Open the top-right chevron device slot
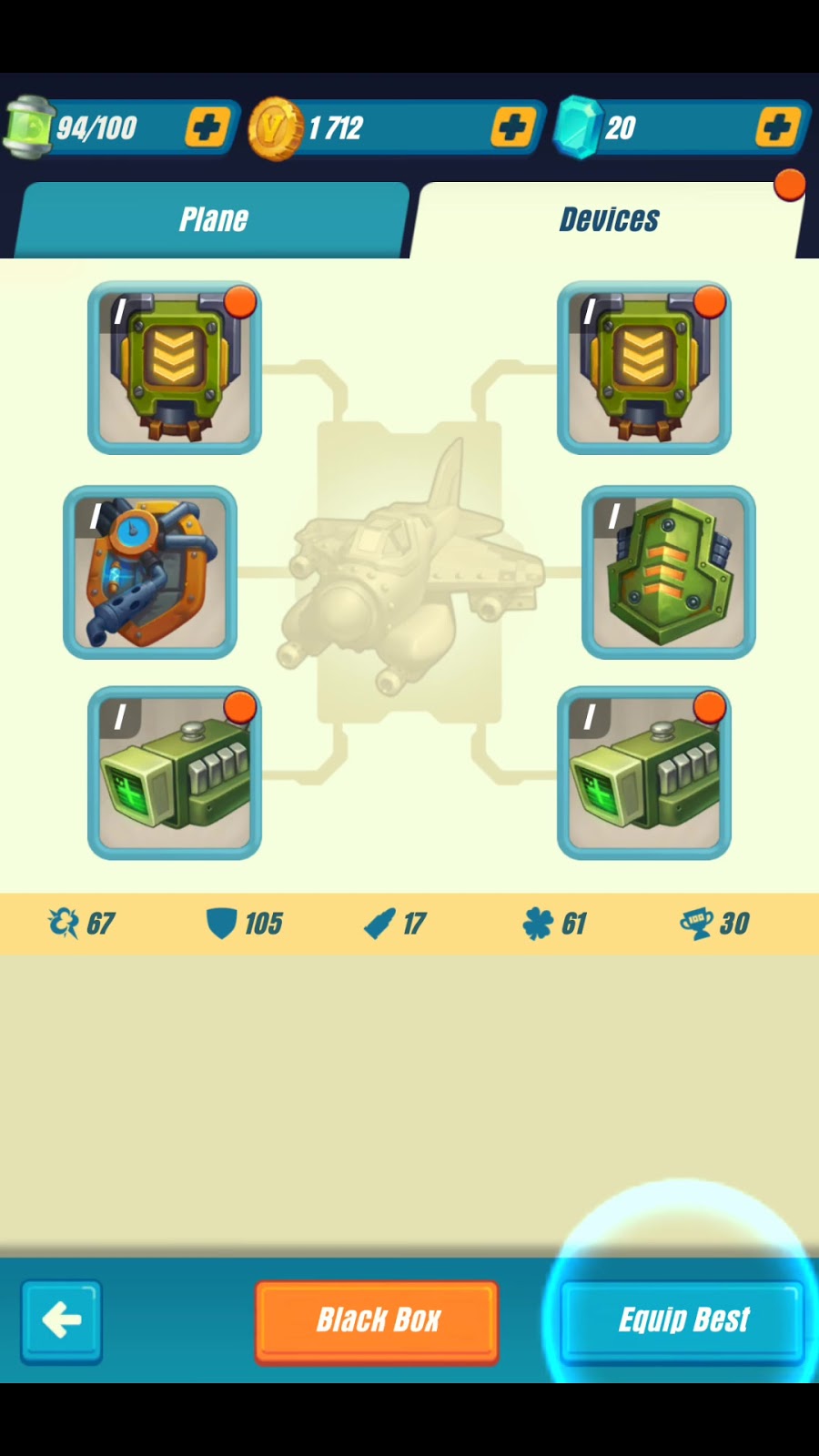The image size is (819, 1456). coord(643,368)
